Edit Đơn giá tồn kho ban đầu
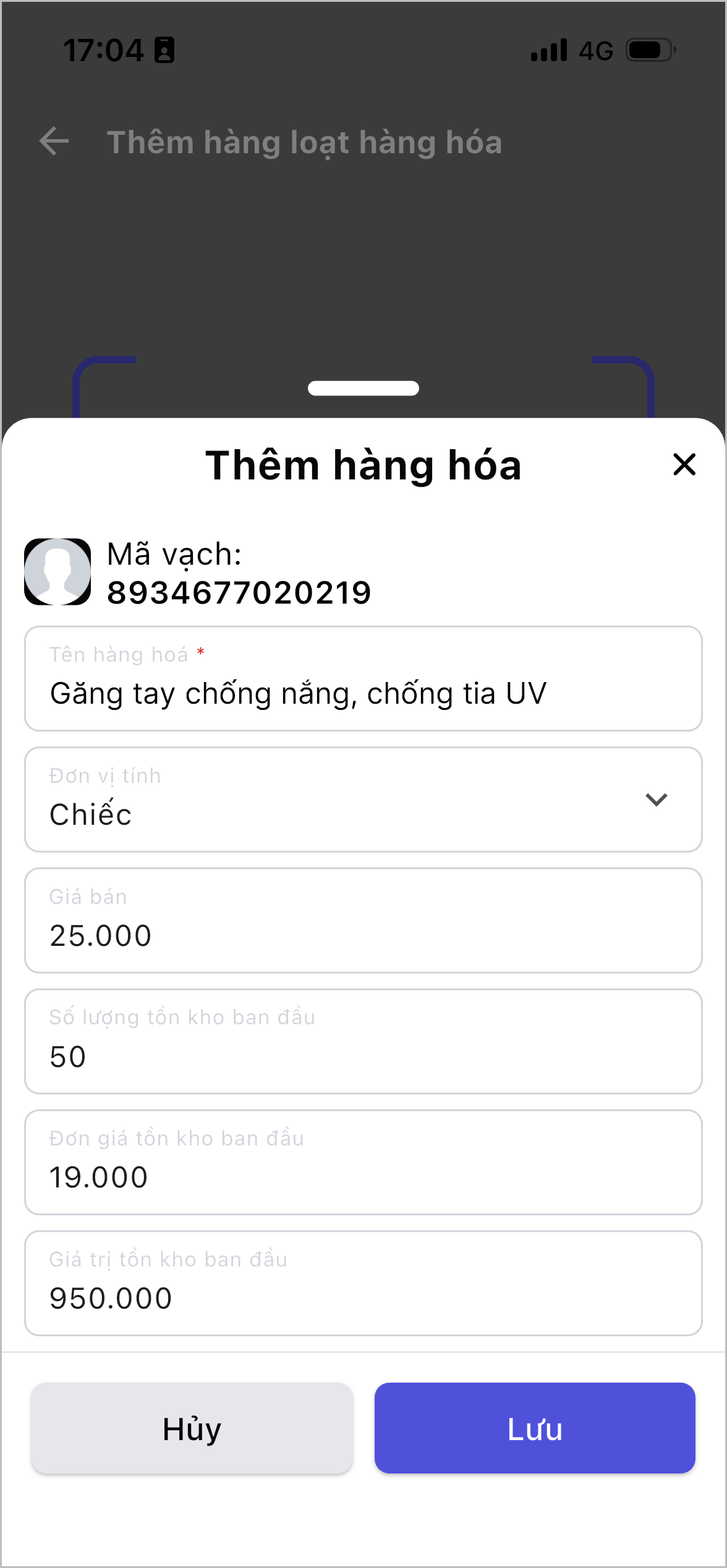This screenshot has height=1568, width=727. [363, 1176]
